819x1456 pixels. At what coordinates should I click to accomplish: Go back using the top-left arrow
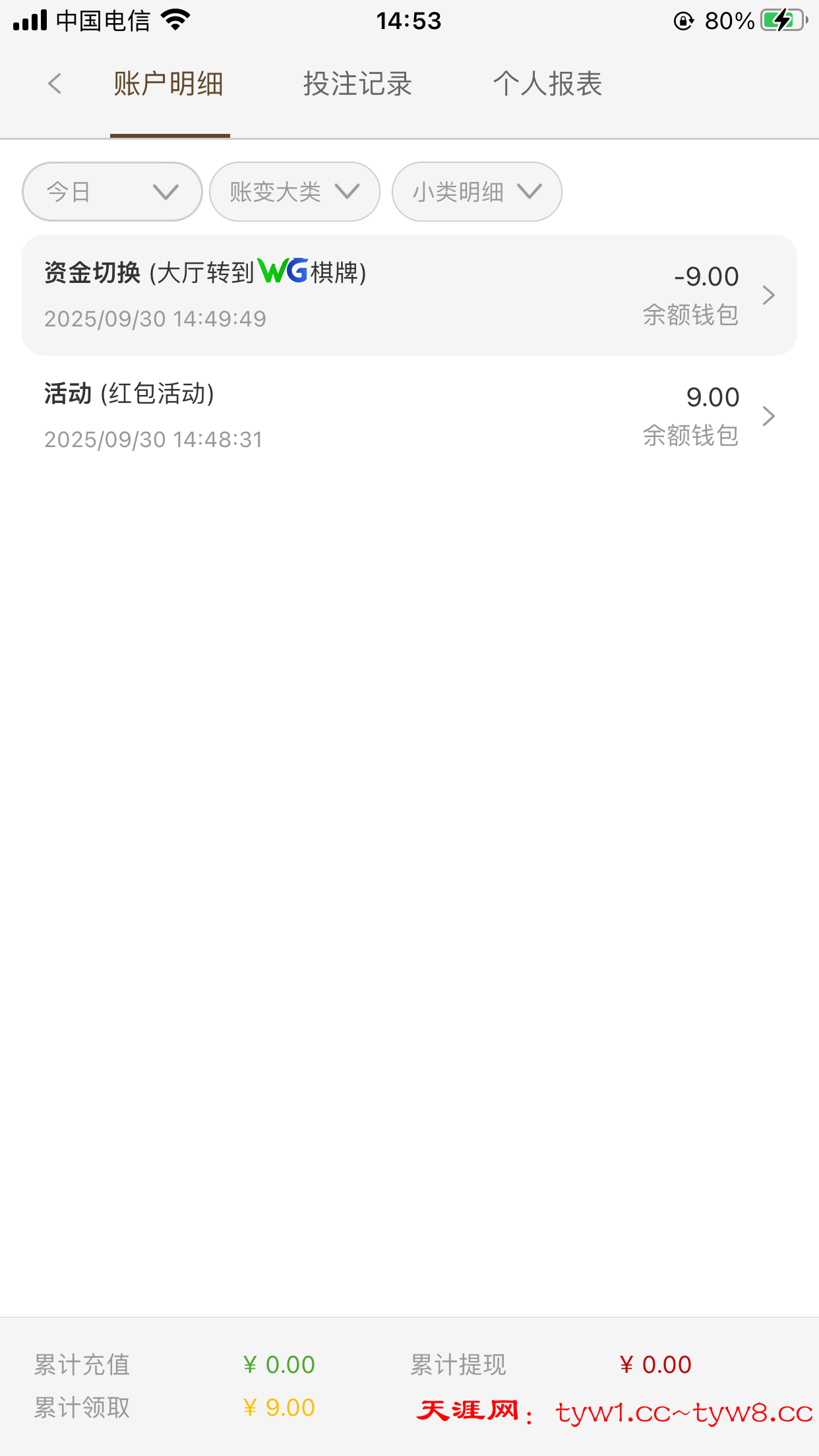pyautogui.click(x=55, y=84)
